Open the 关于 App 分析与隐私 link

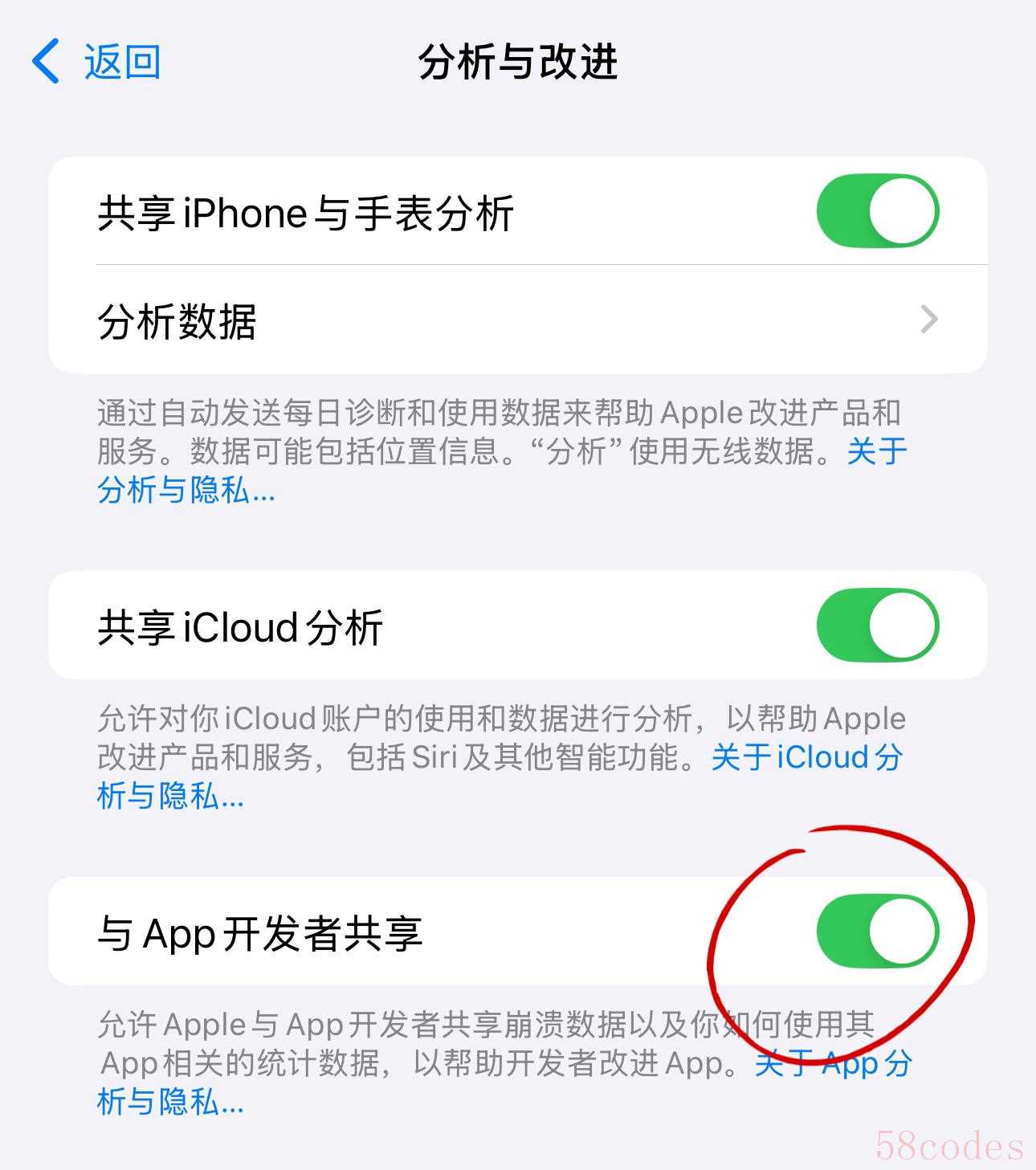[832, 1065]
